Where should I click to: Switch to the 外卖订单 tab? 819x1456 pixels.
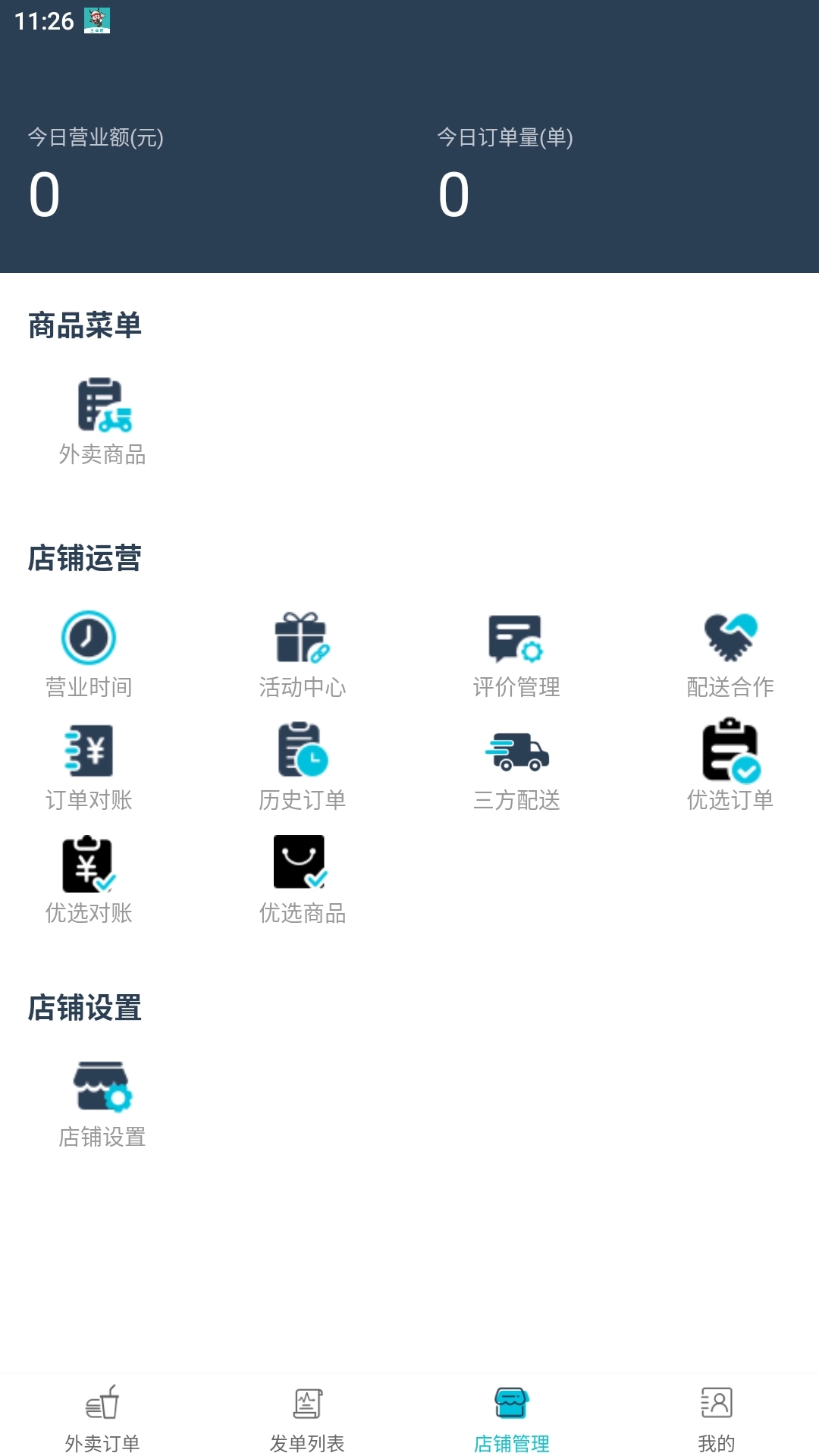pyautogui.click(x=102, y=1418)
